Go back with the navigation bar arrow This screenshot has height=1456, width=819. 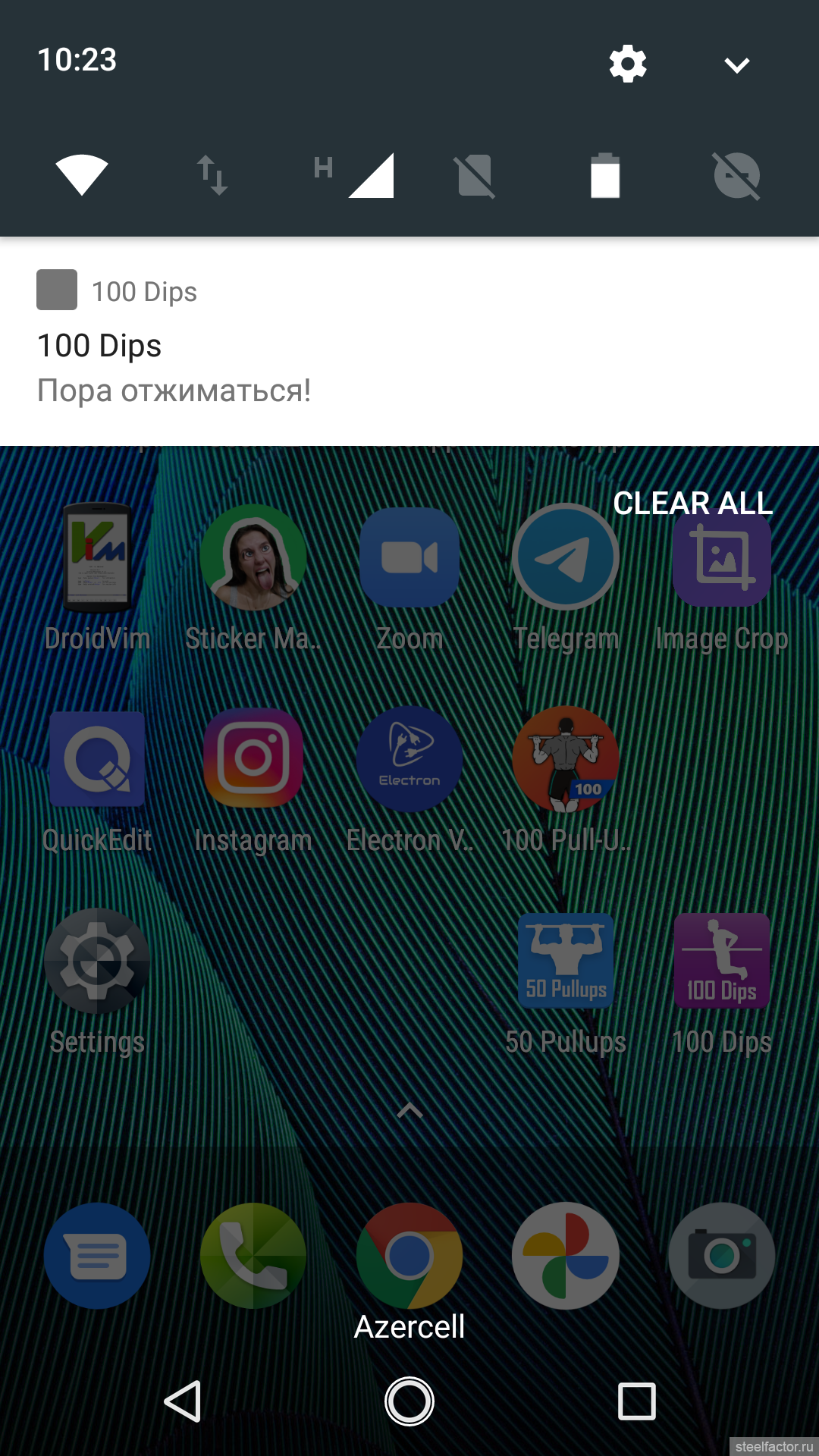pyautogui.click(x=183, y=1401)
